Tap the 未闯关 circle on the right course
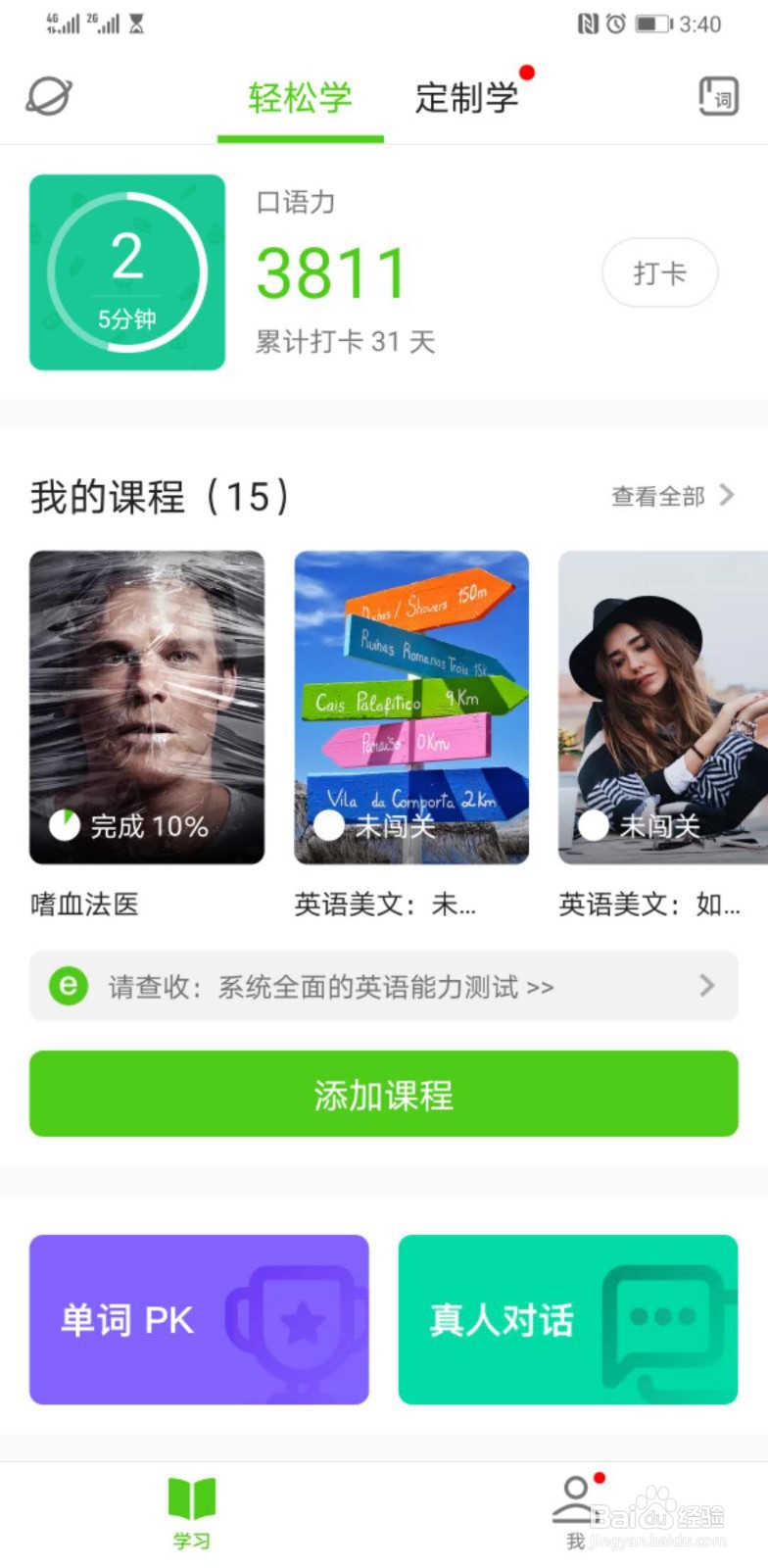768x1568 pixels. click(594, 826)
